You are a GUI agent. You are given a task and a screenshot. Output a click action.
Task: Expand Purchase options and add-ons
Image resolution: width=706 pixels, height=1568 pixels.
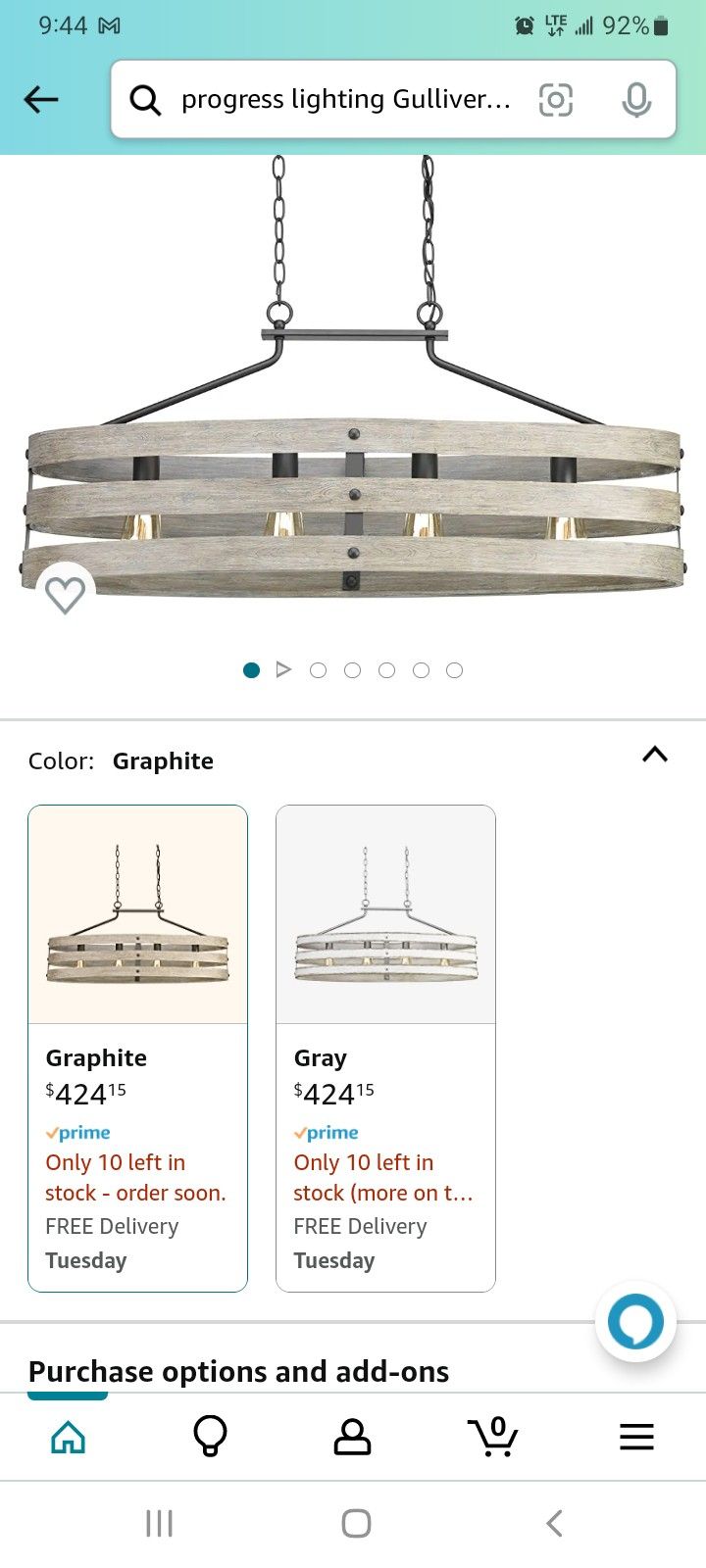click(237, 1371)
